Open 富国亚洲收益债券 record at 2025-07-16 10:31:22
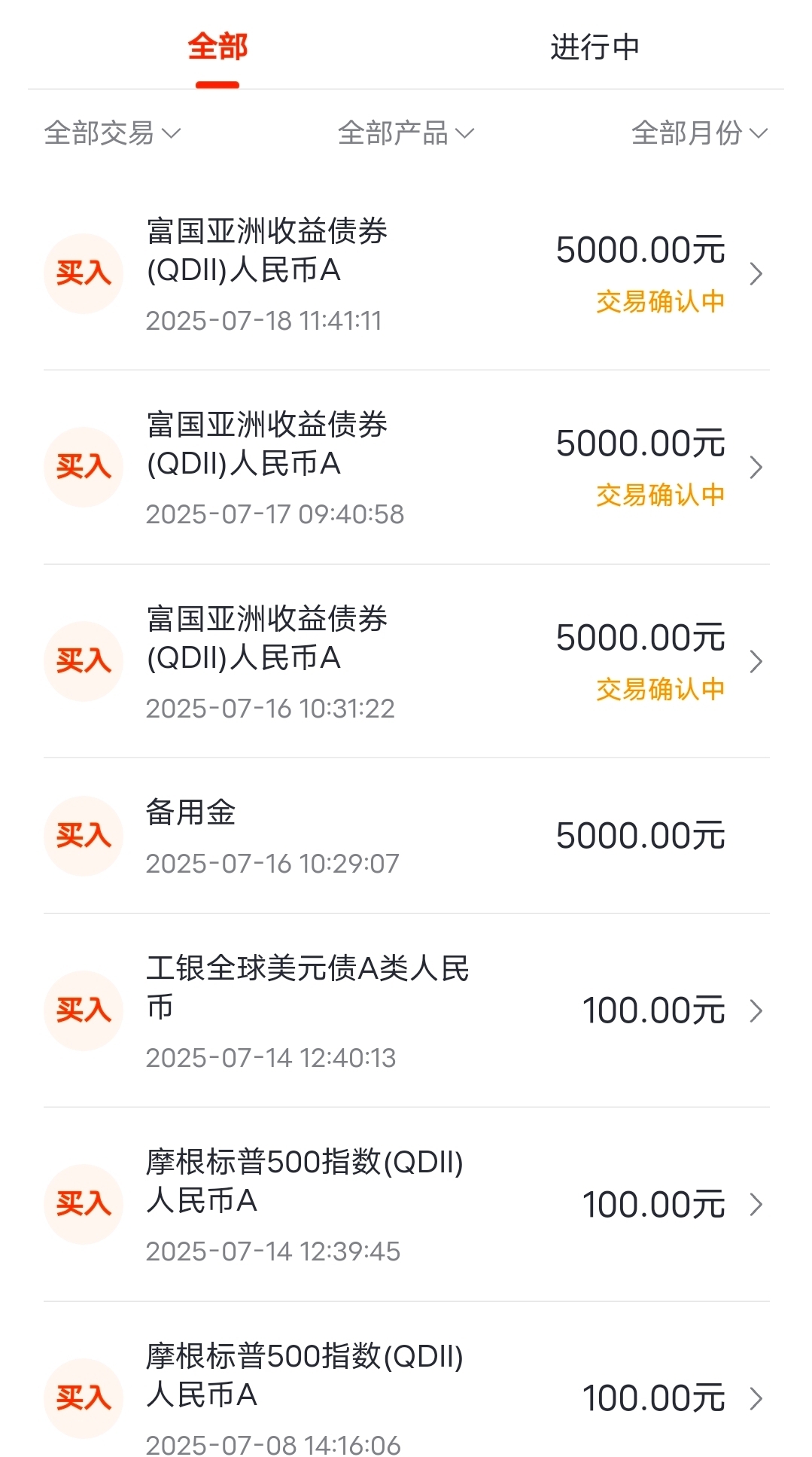812x1457 pixels. 406,662
